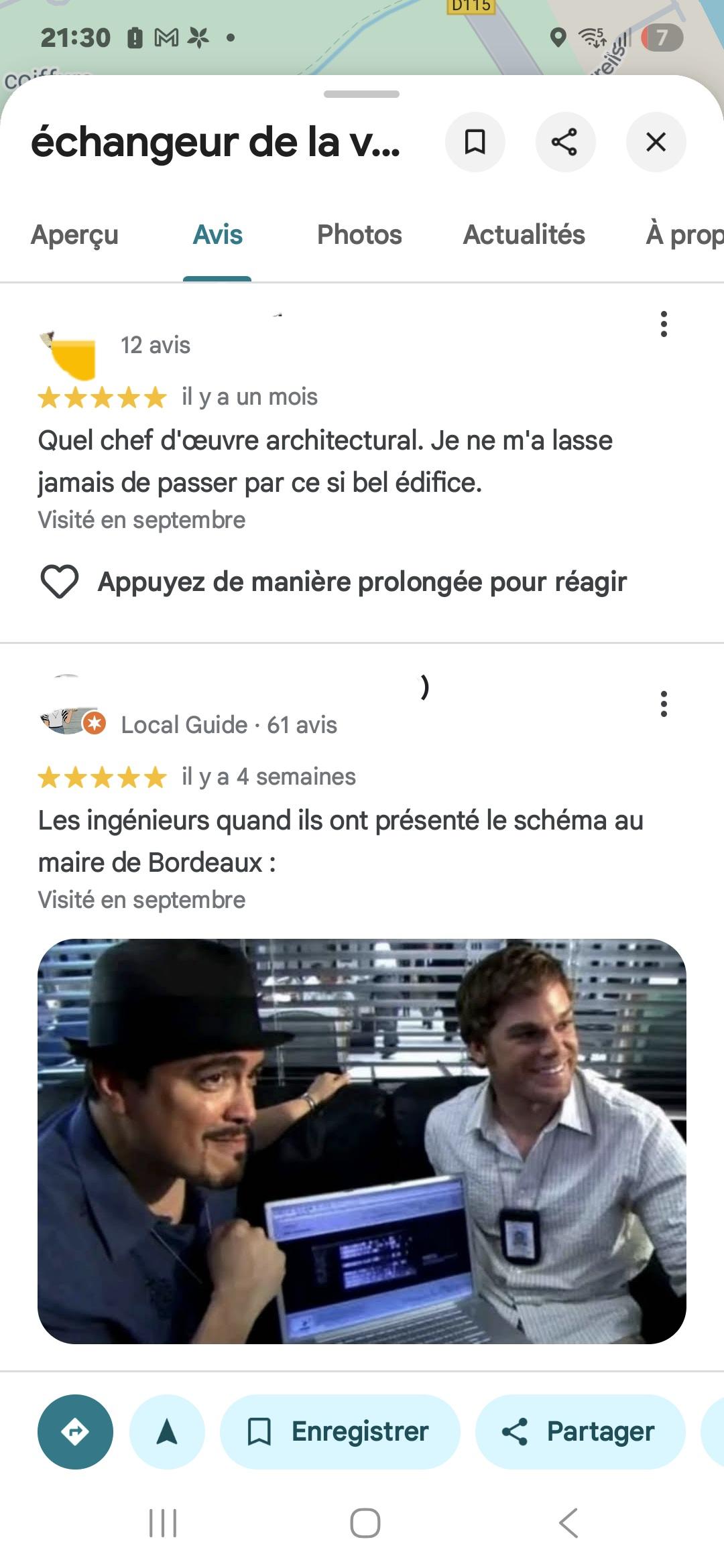Start navigation with the arrow button
724x1568 pixels.
point(167,1431)
